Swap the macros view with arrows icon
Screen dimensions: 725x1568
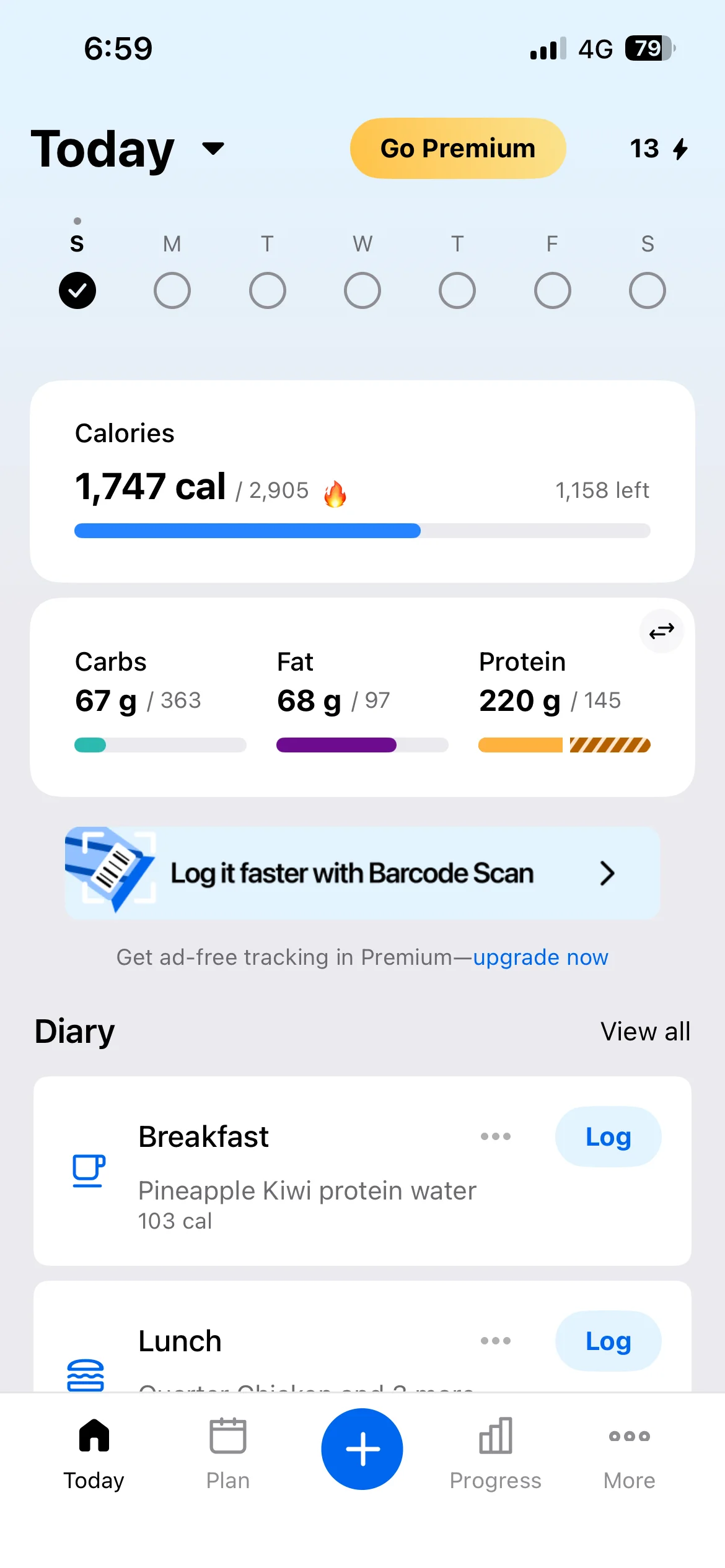pyautogui.click(x=661, y=631)
